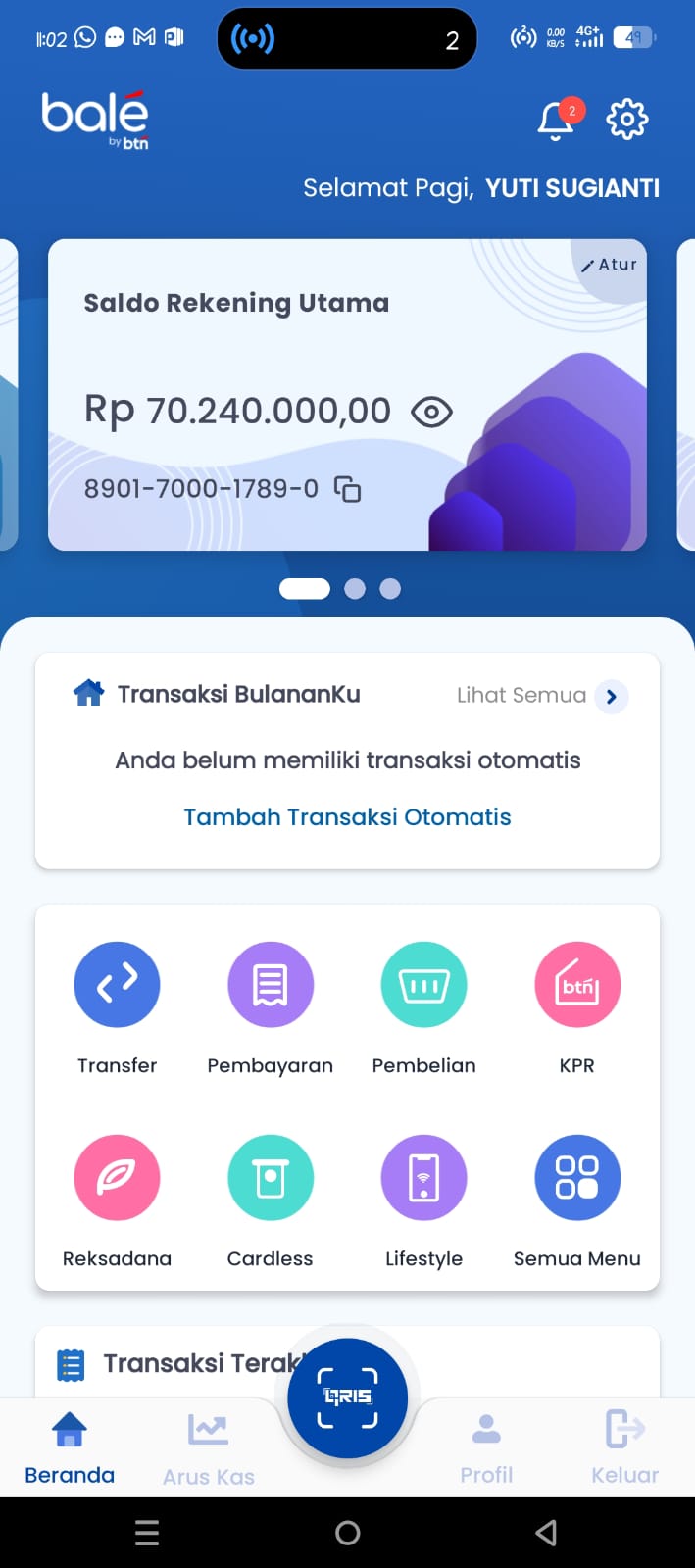This screenshot has height=1568, width=695.
Task: Launch the QRIS scanner
Action: pos(348,1397)
